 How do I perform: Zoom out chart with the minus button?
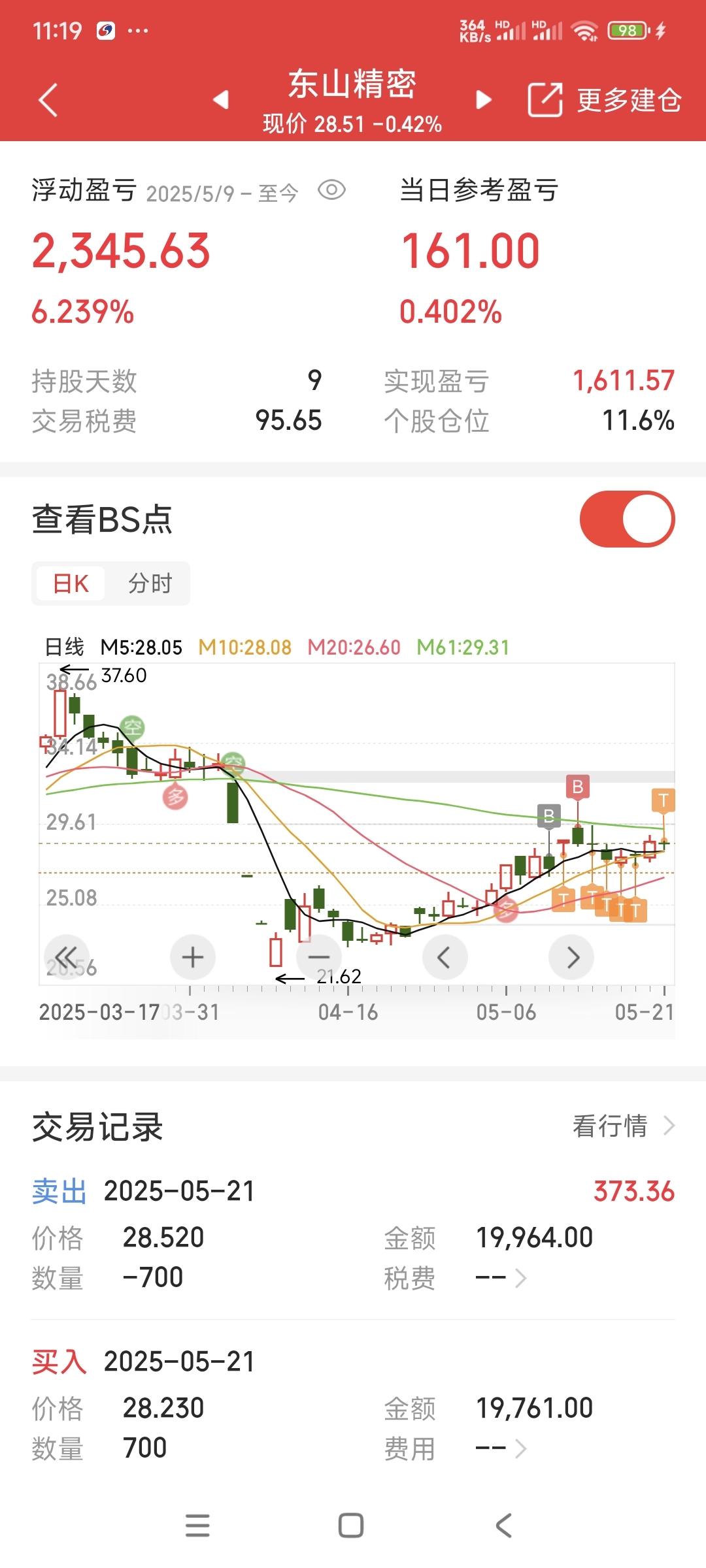(x=319, y=957)
